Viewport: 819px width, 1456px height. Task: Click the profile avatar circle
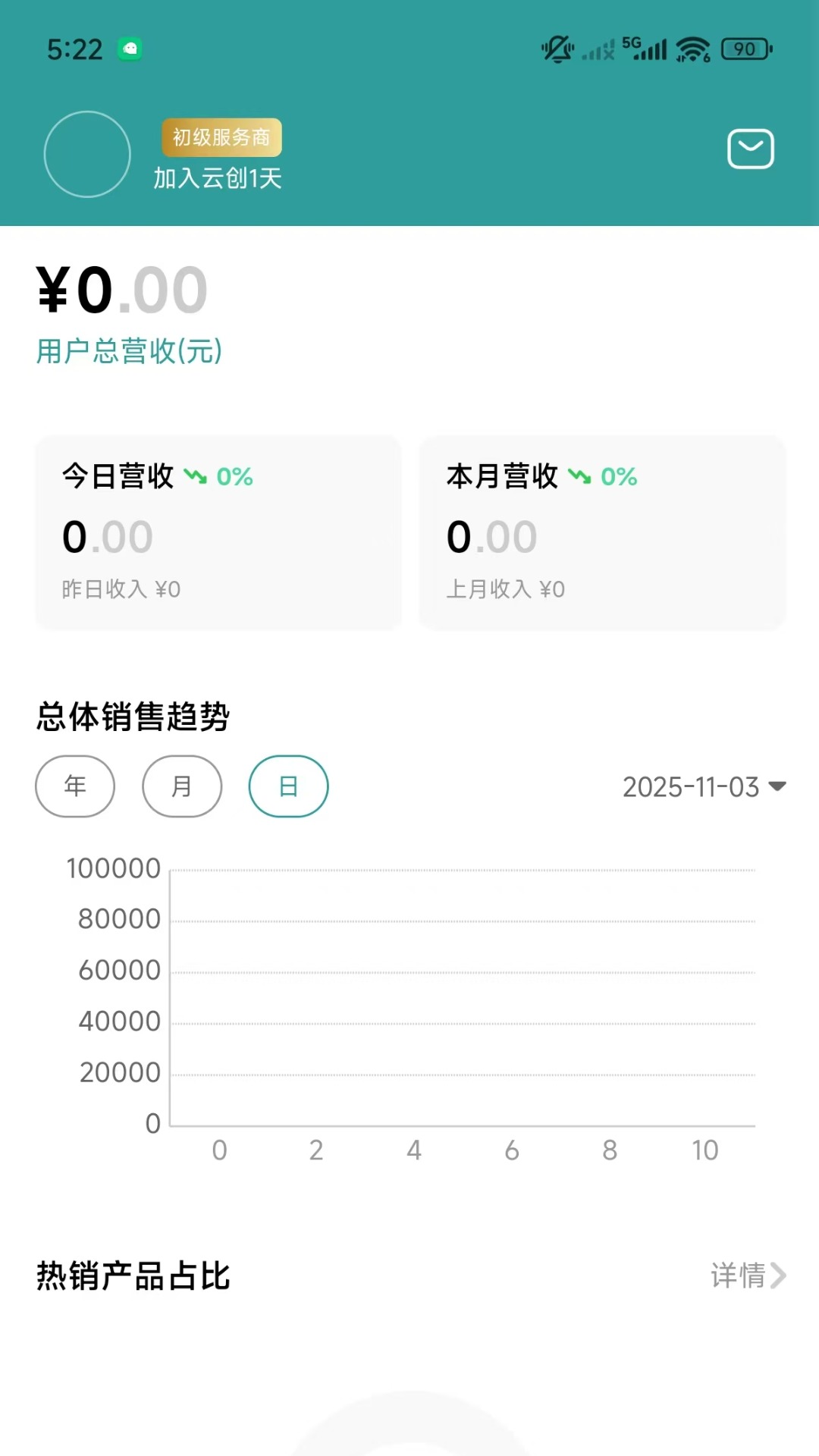click(87, 153)
